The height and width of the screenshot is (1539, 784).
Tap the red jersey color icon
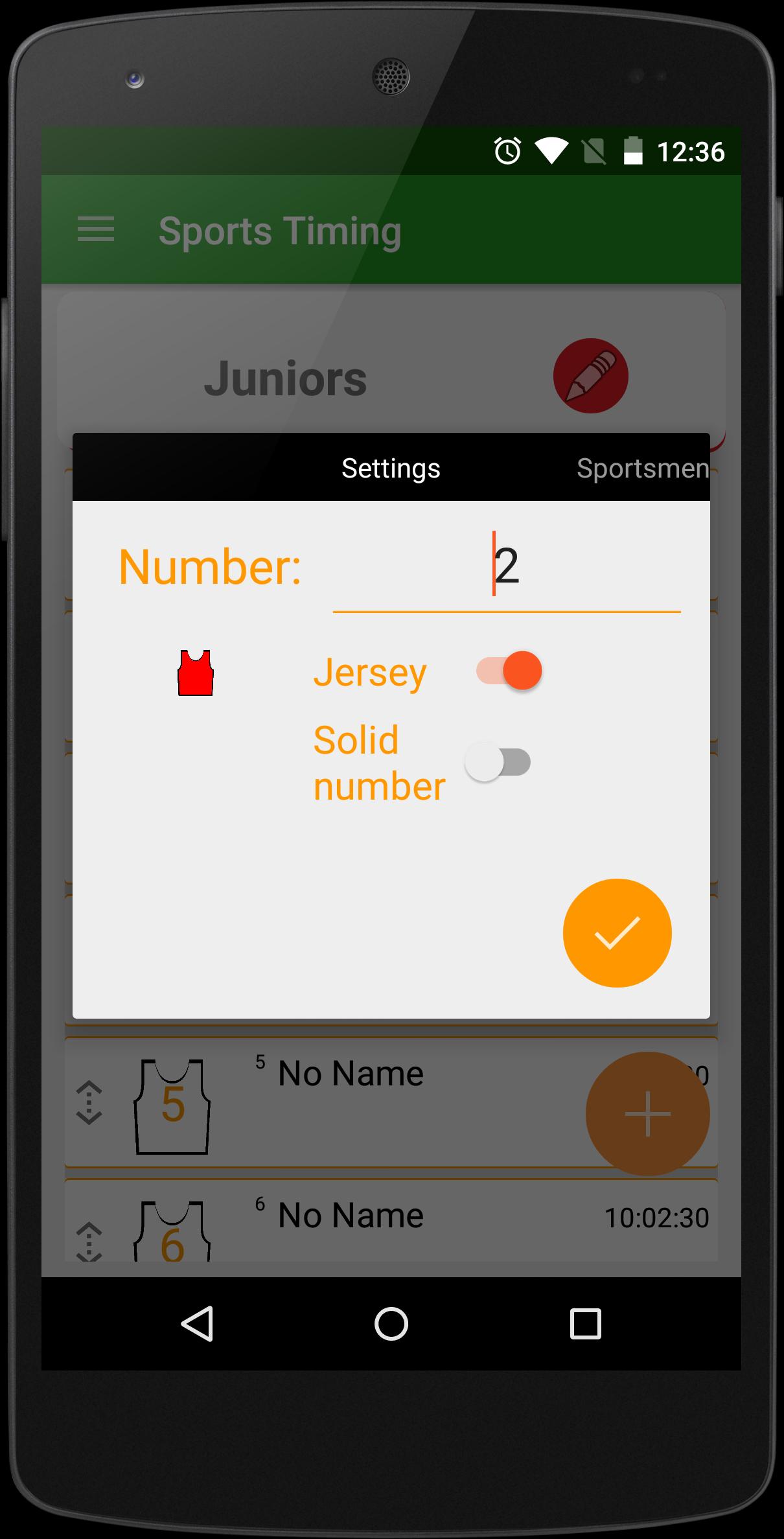pos(196,673)
